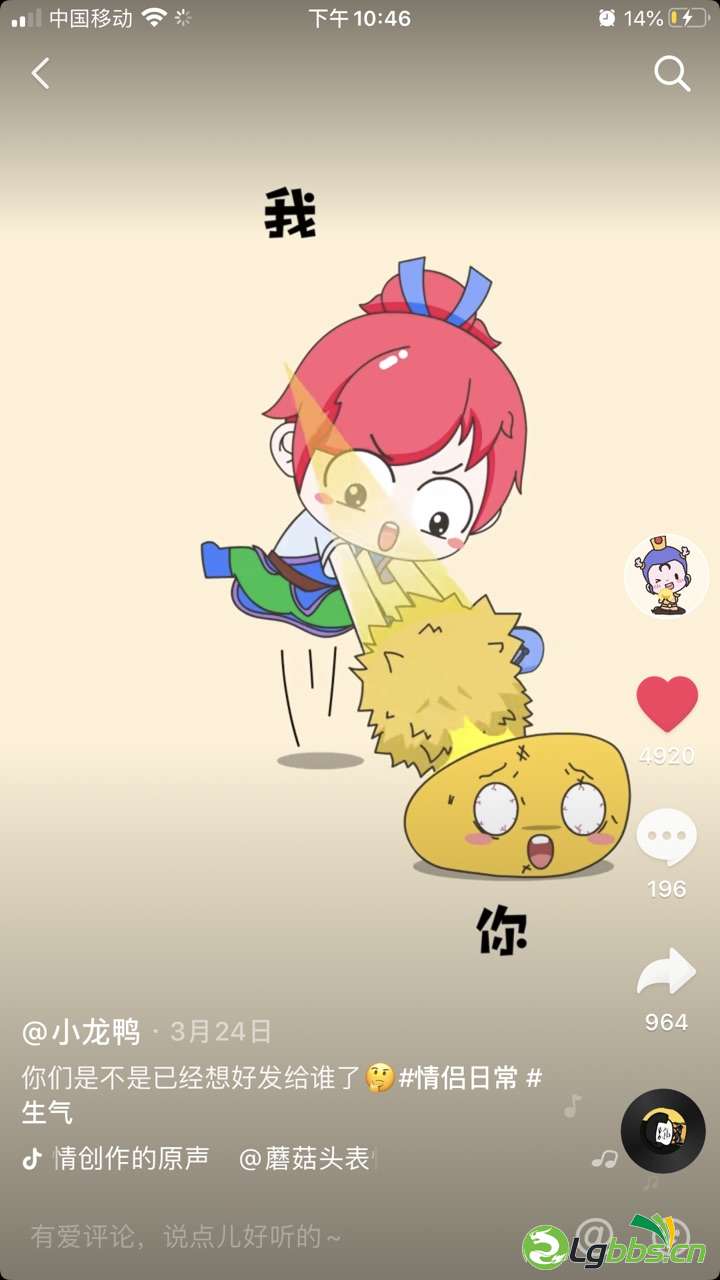Viewport: 720px width, 1280px height.
Task: Open the creator's avatar profile
Action: (666, 576)
